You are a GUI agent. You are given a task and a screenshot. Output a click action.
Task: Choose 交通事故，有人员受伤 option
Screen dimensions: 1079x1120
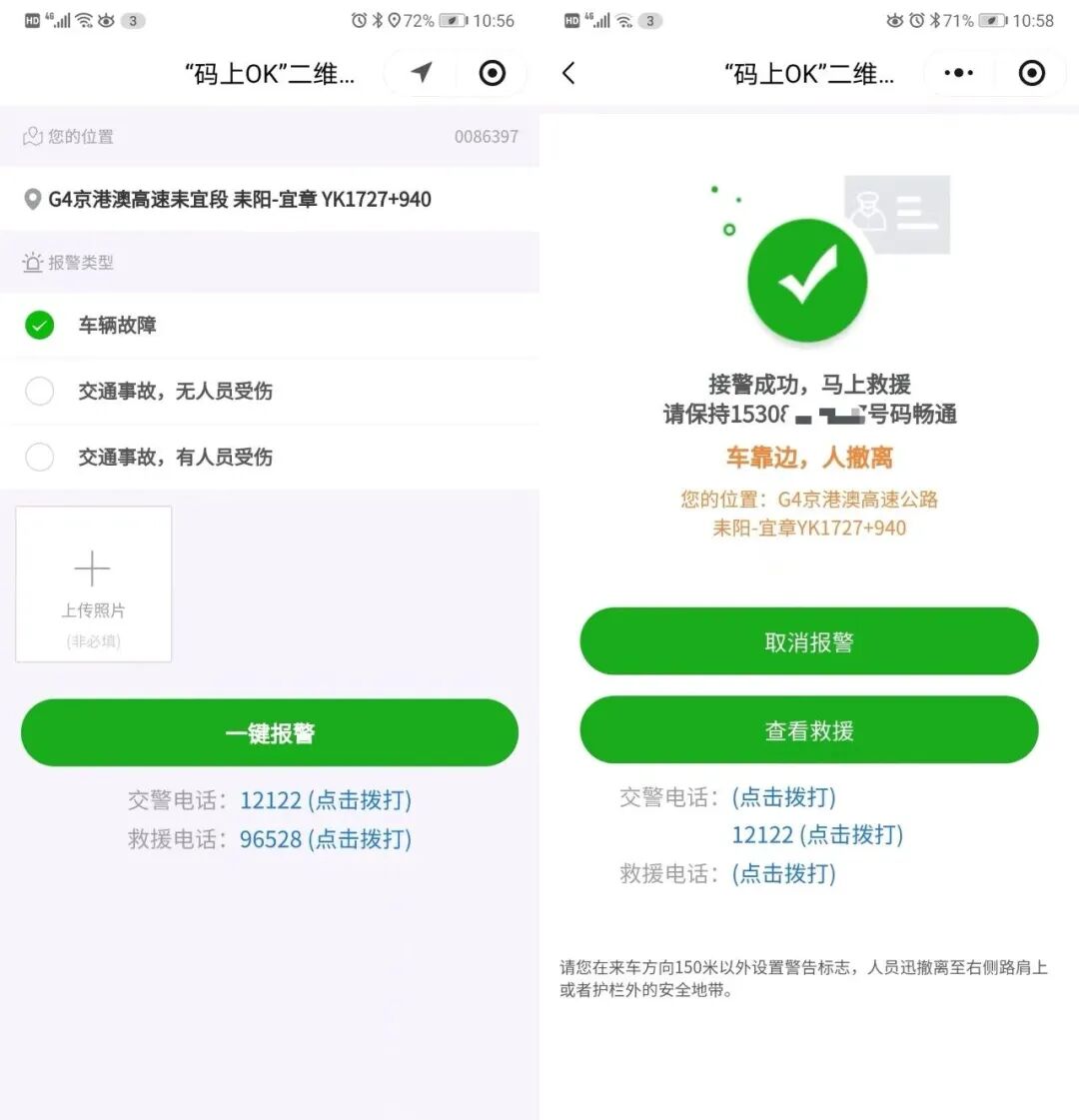40,457
